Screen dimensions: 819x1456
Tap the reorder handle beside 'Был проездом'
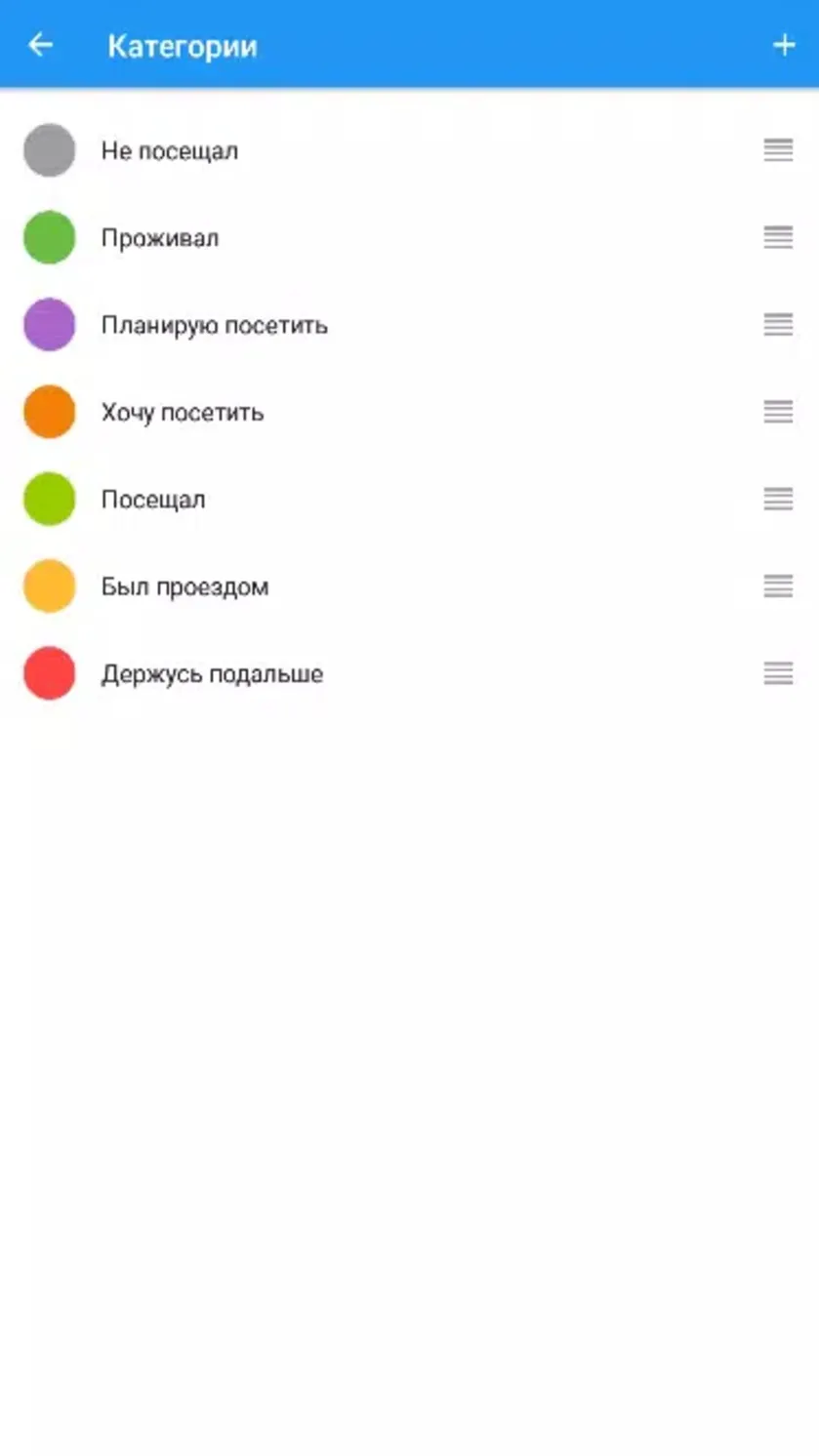(778, 586)
